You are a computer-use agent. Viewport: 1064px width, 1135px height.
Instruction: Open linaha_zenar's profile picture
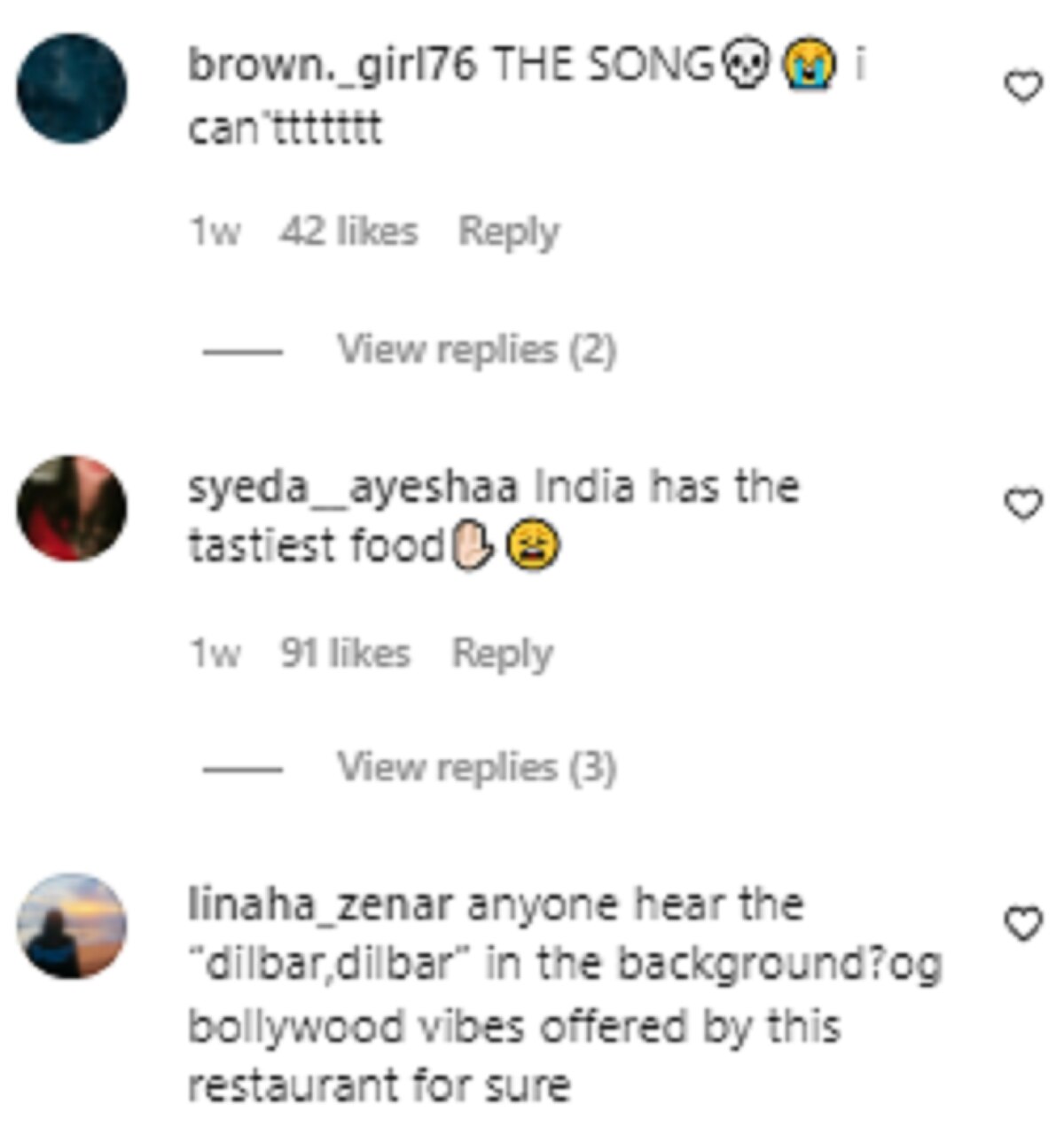pyautogui.click(x=72, y=926)
